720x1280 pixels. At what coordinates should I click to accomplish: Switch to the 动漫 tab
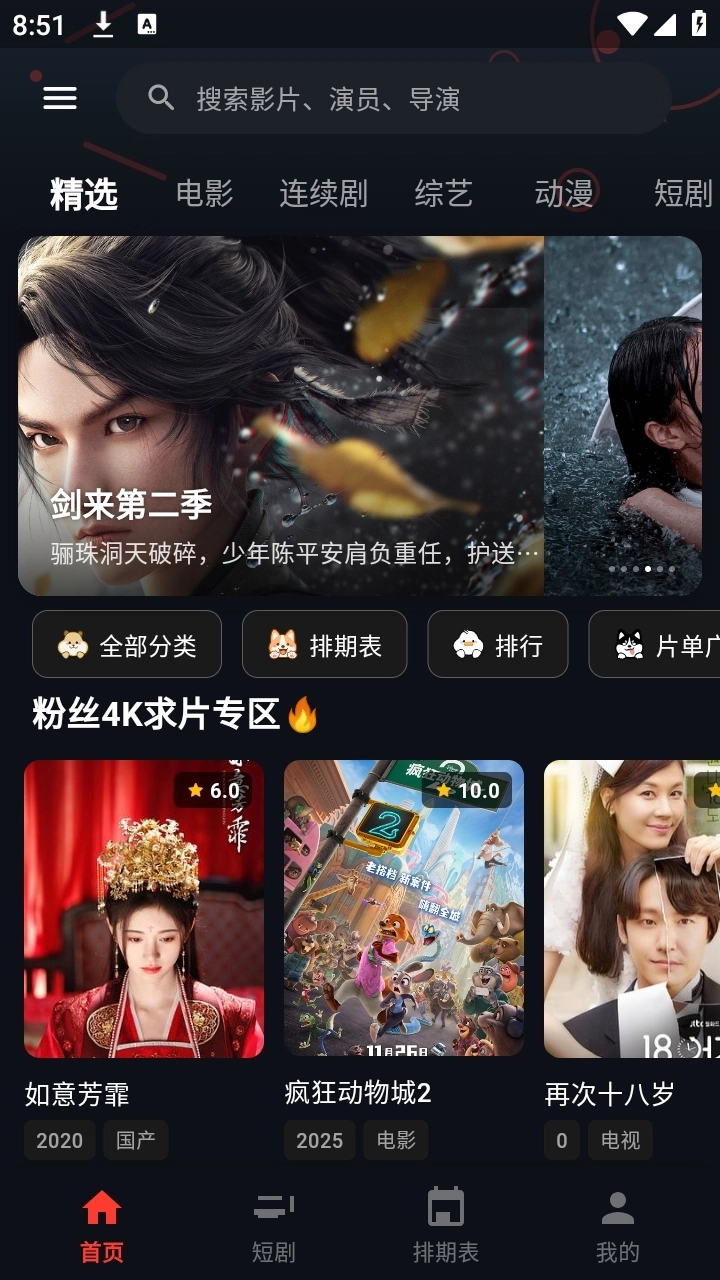(x=564, y=195)
